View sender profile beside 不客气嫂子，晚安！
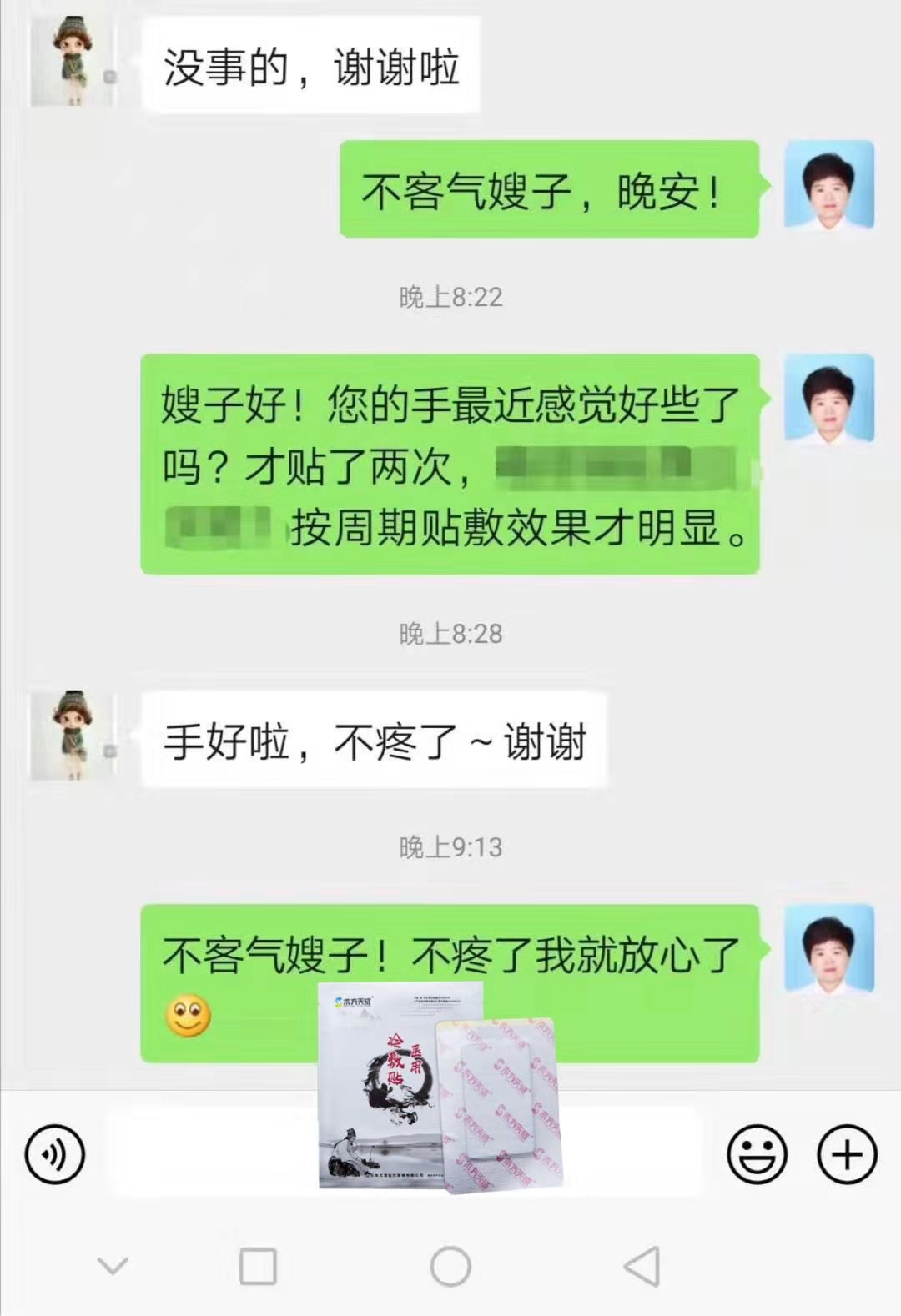 point(828,185)
